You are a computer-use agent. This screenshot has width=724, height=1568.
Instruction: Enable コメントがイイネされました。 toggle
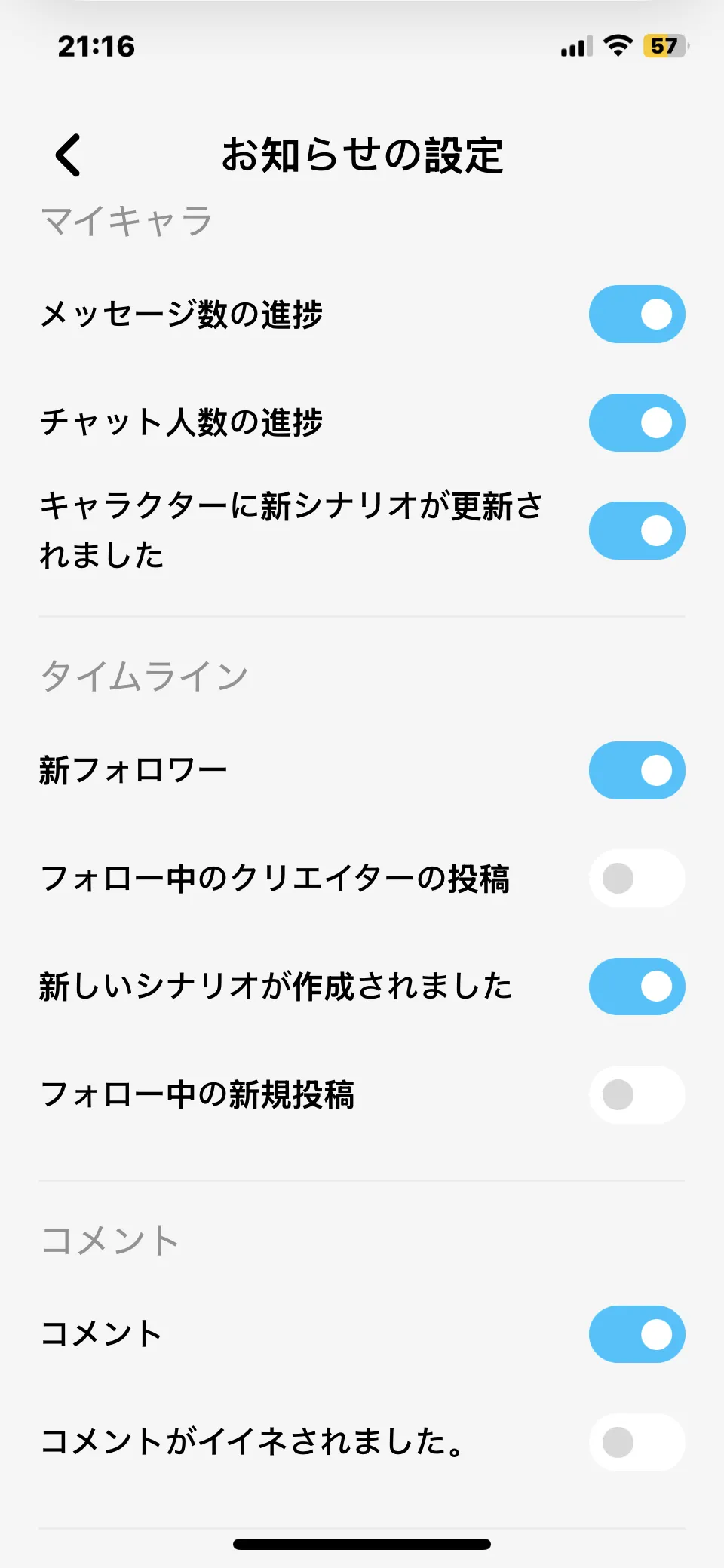637,1442
